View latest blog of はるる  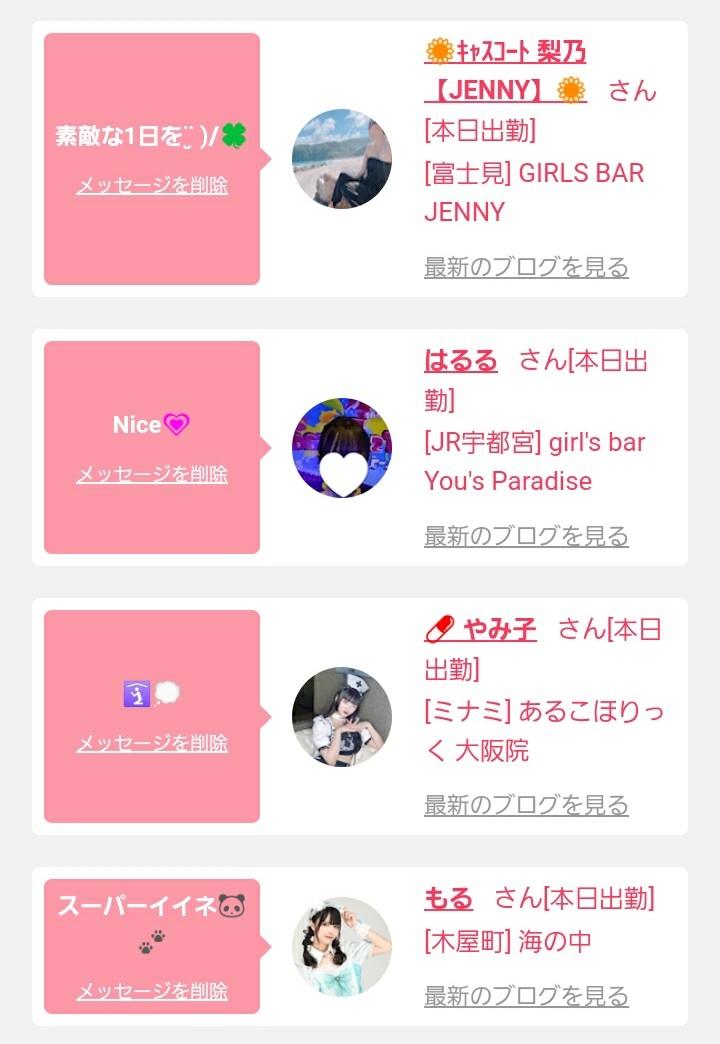click(x=526, y=536)
